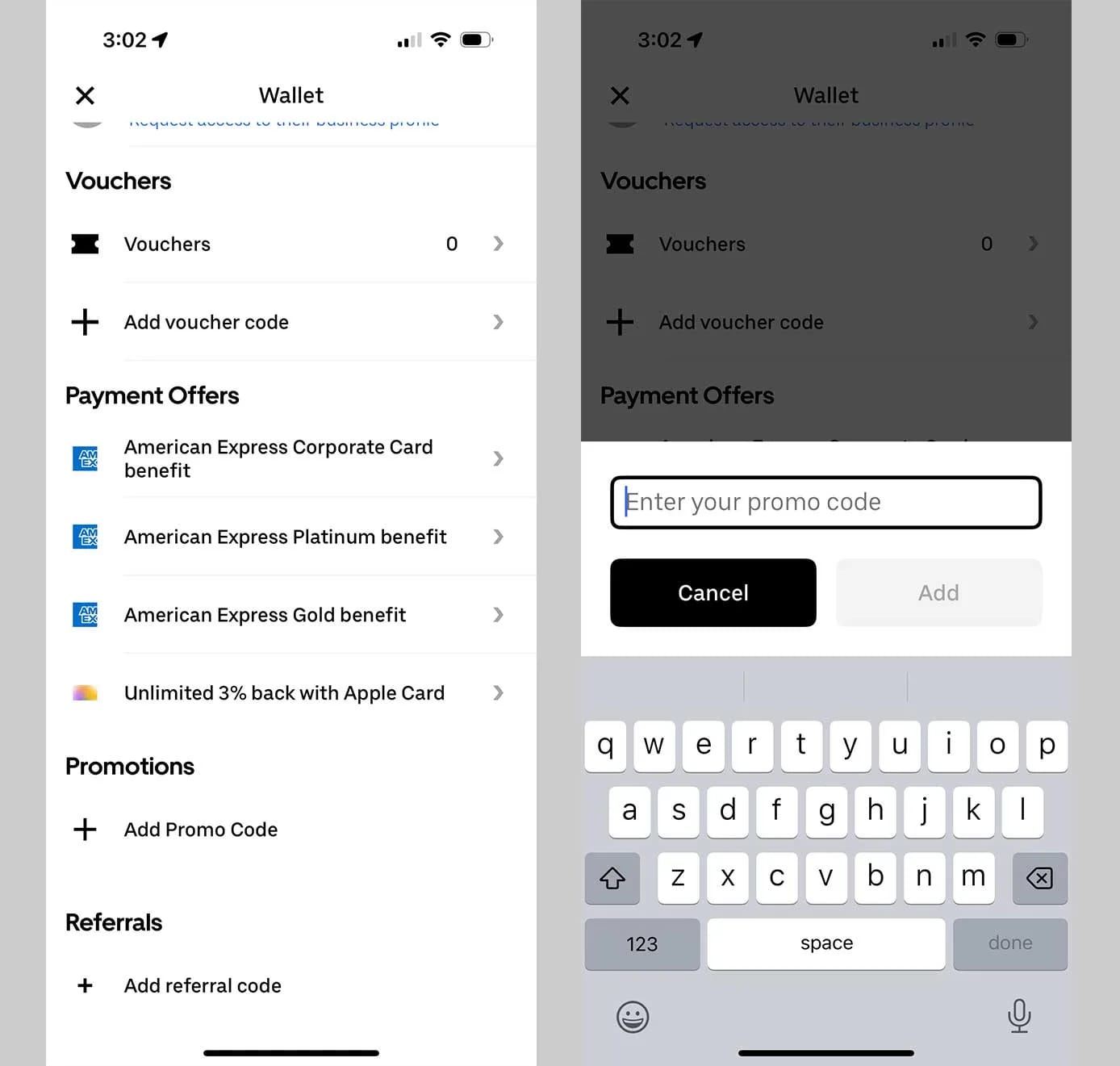
Task: Open the emoji keyboard
Action: (x=633, y=1017)
